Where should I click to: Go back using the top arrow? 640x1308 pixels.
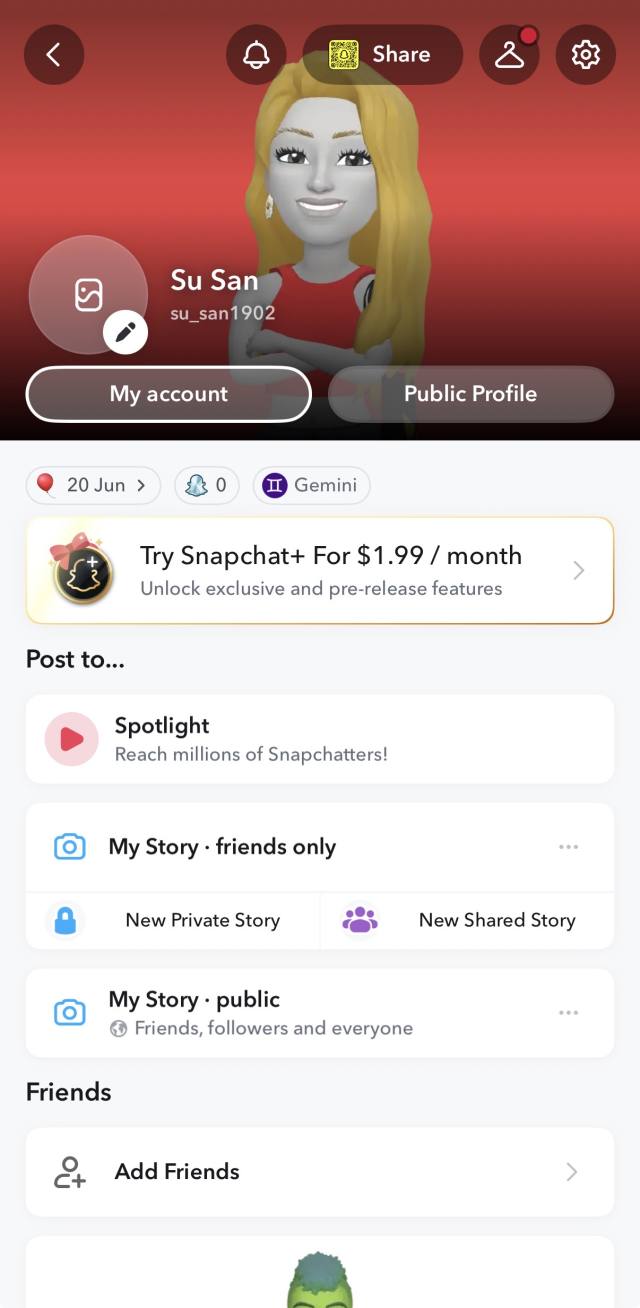[x=54, y=54]
